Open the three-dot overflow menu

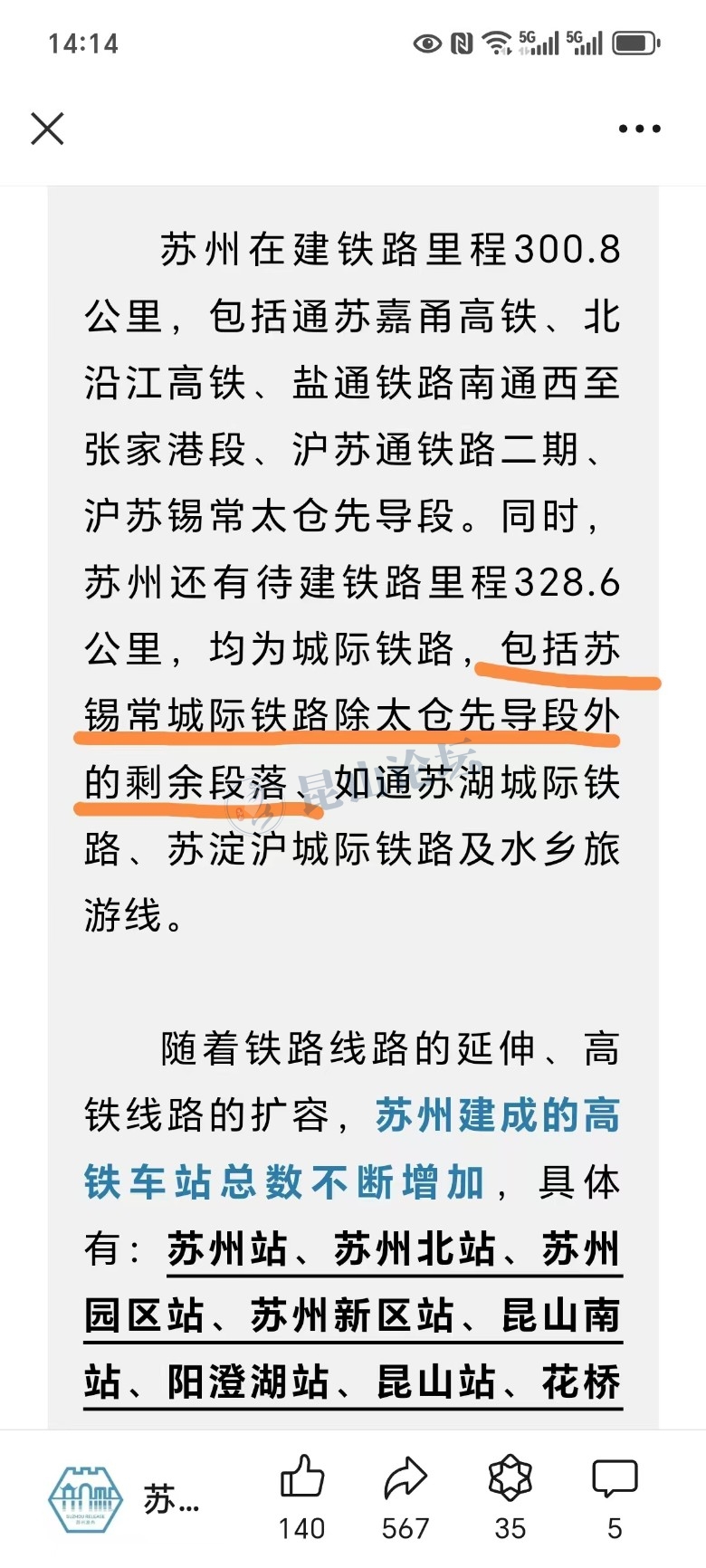(x=639, y=129)
